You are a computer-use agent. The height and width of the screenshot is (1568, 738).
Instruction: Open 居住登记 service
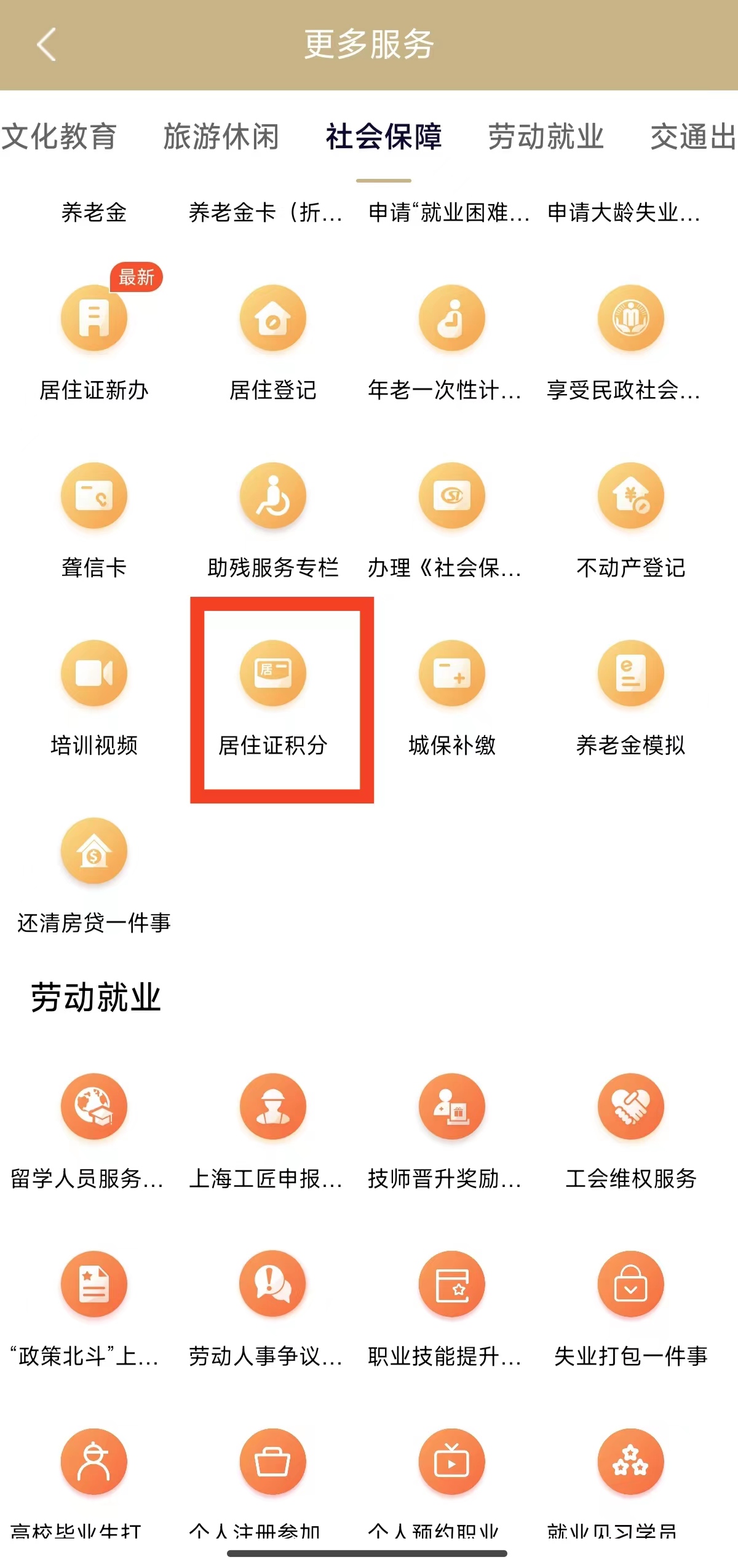[273, 342]
